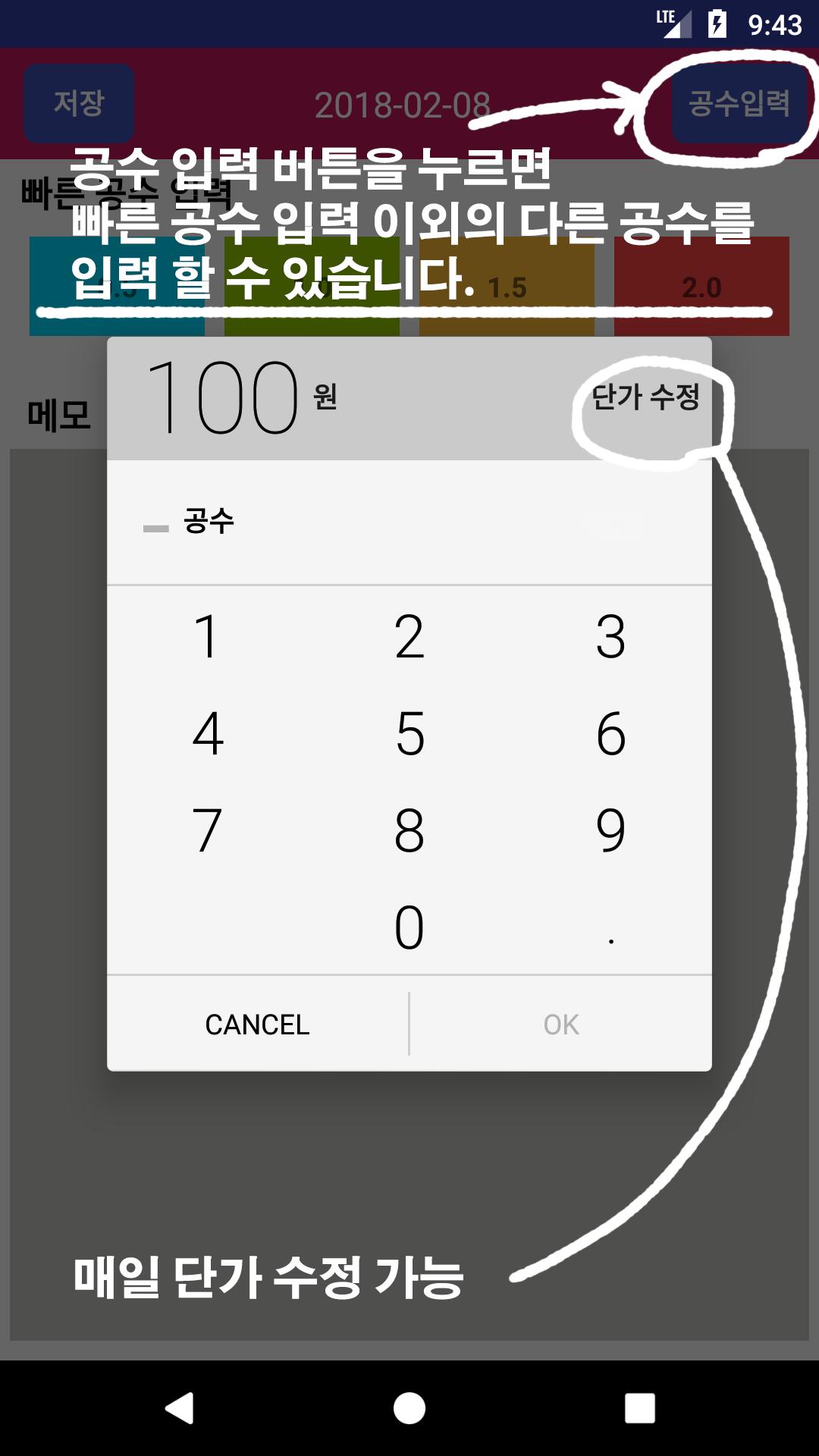The height and width of the screenshot is (1456, 819).
Task: Tap the system back button
Action: 180,1408
